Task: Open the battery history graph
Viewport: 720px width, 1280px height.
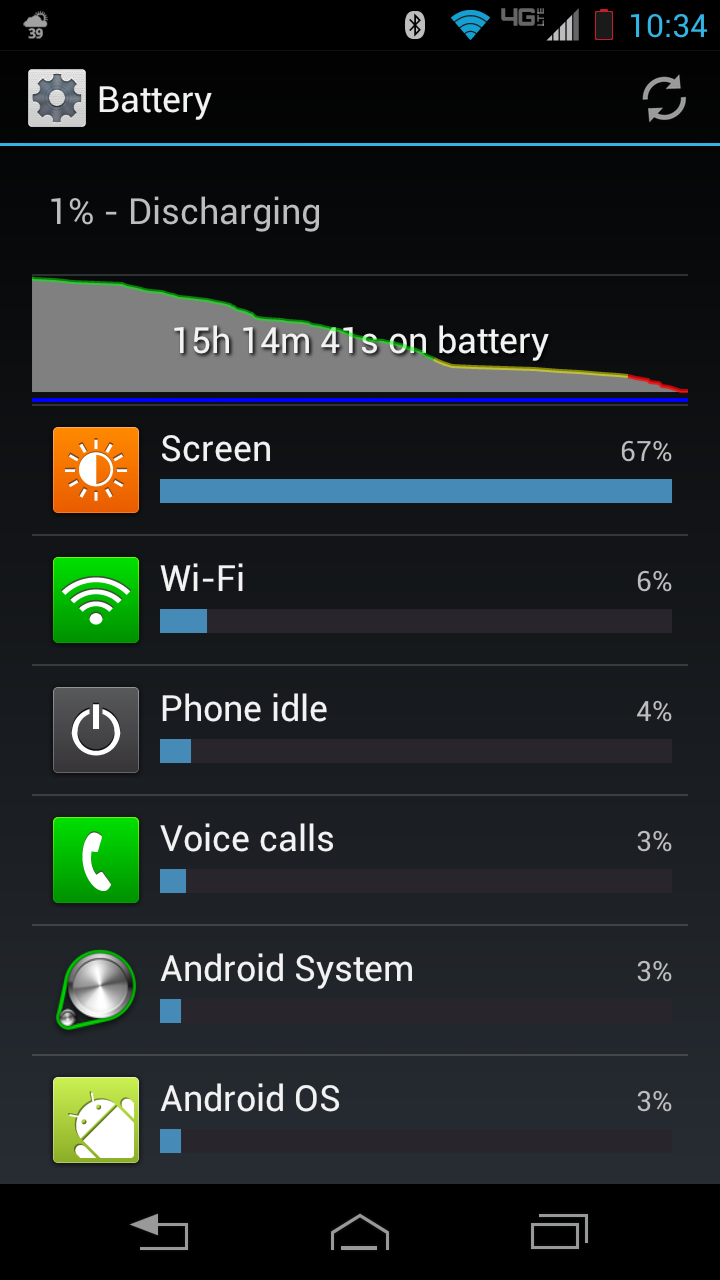Action: (x=360, y=340)
